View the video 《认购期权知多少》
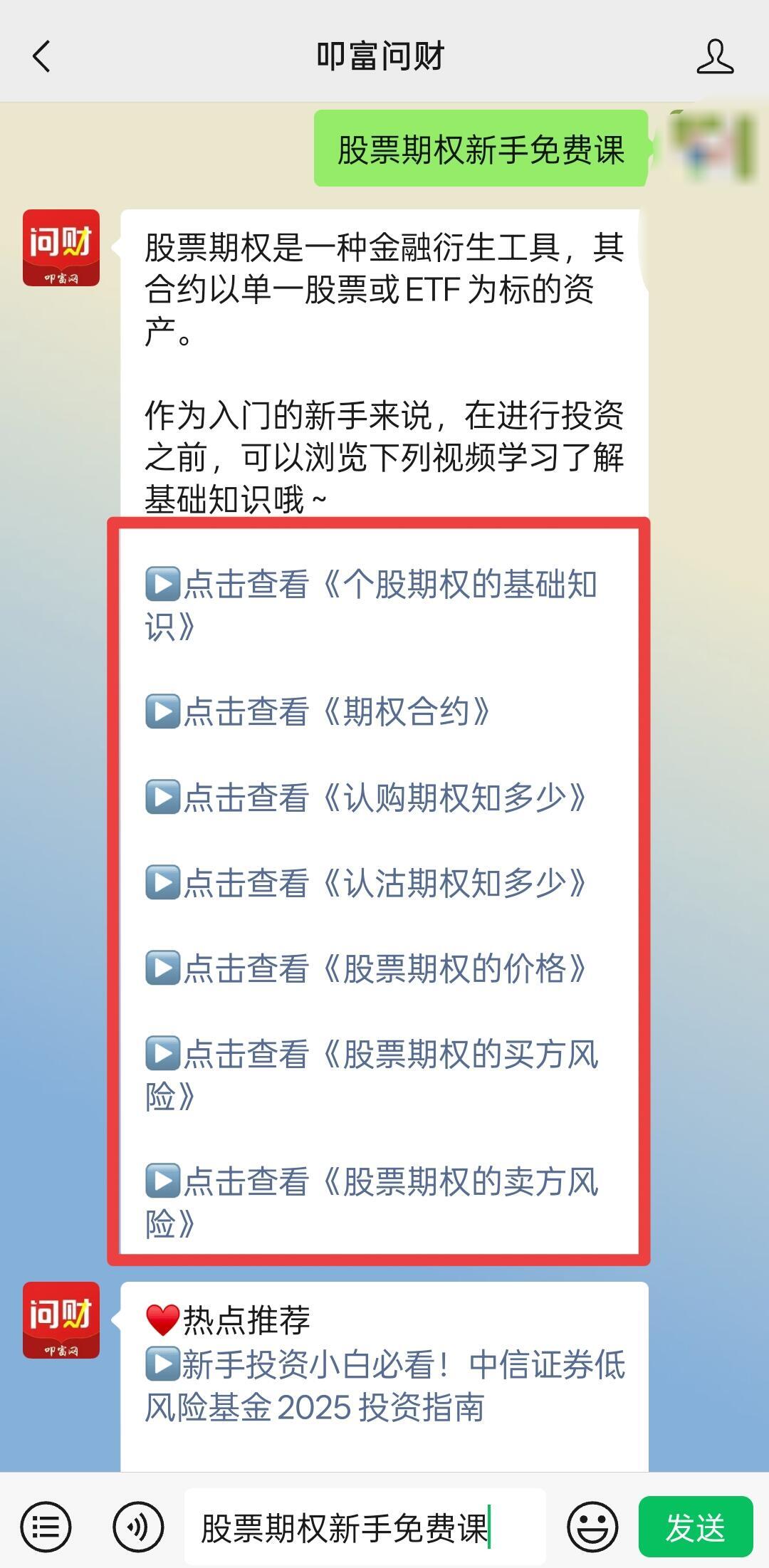The width and height of the screenshot is (769, 1568). (366, 798)
